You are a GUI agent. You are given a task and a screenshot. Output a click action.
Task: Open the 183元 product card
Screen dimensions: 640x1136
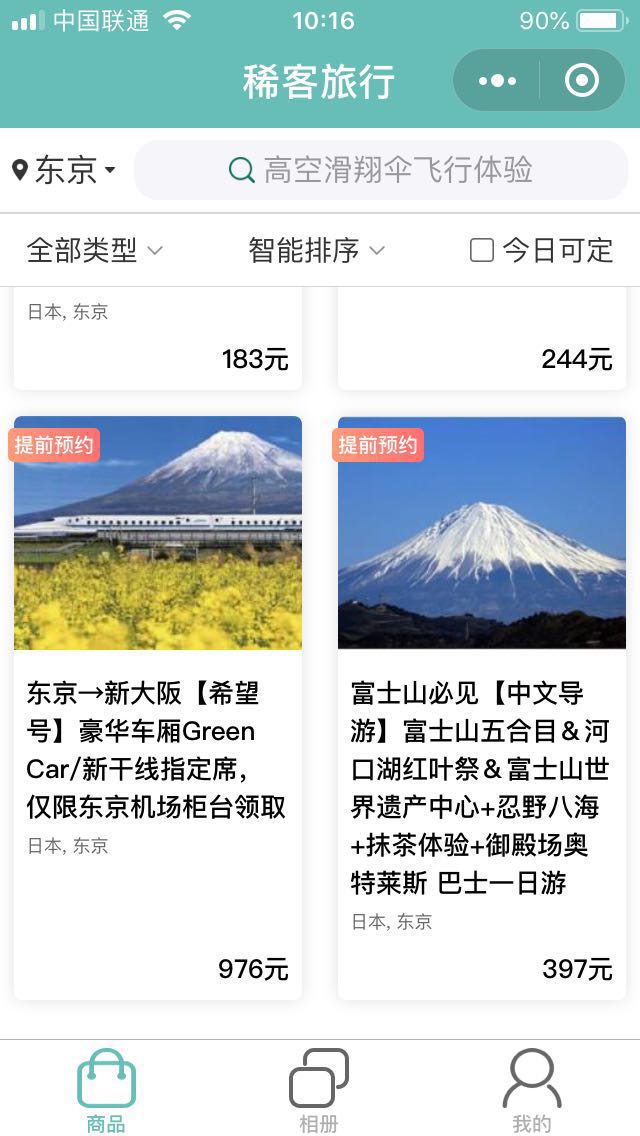click(158, 340)
